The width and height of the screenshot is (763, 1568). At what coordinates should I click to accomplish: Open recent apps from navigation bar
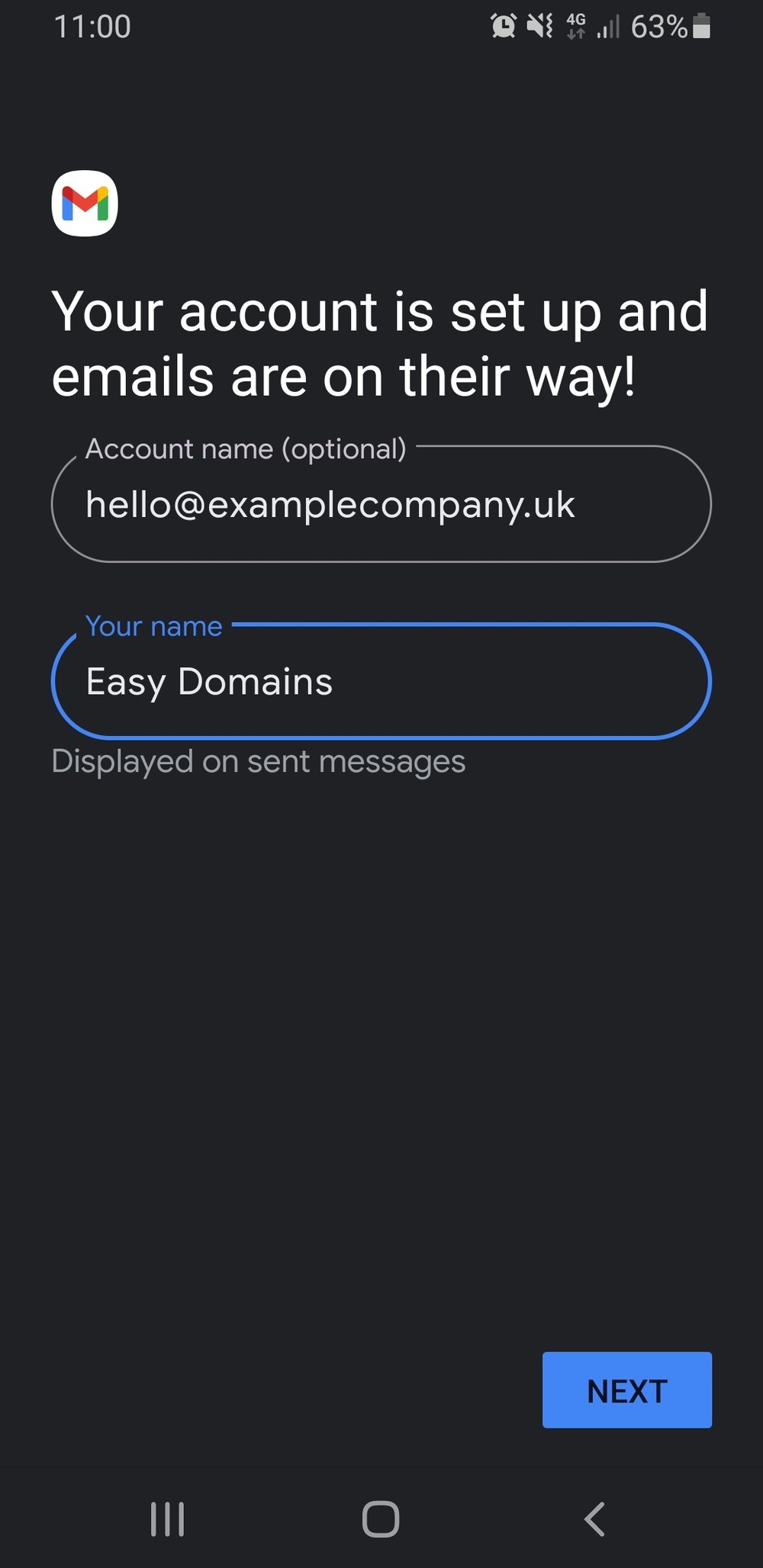167,1518
